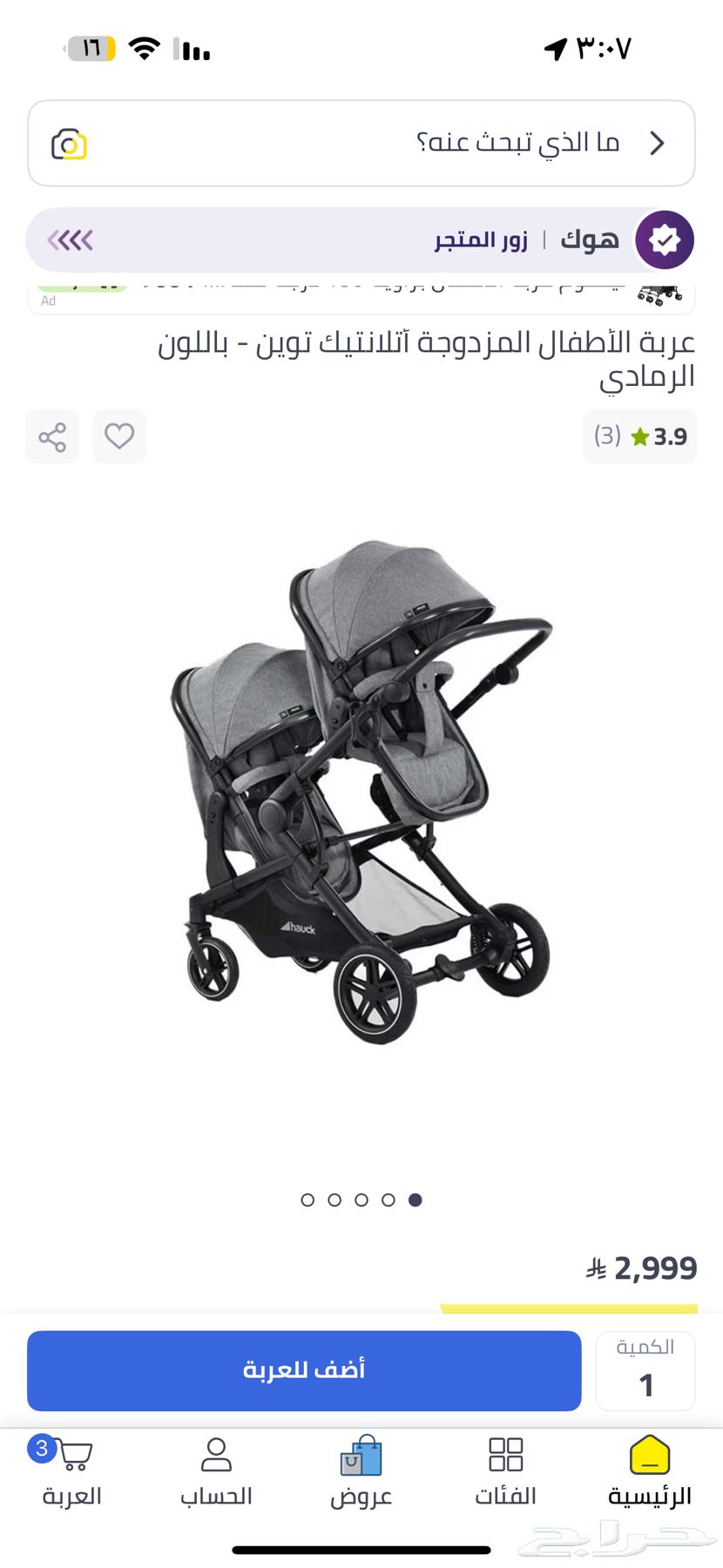Switch to the الفئات categories tab
This screenshot has width=723, height=1568.
pyautogui.click(x=505, y=1472)
